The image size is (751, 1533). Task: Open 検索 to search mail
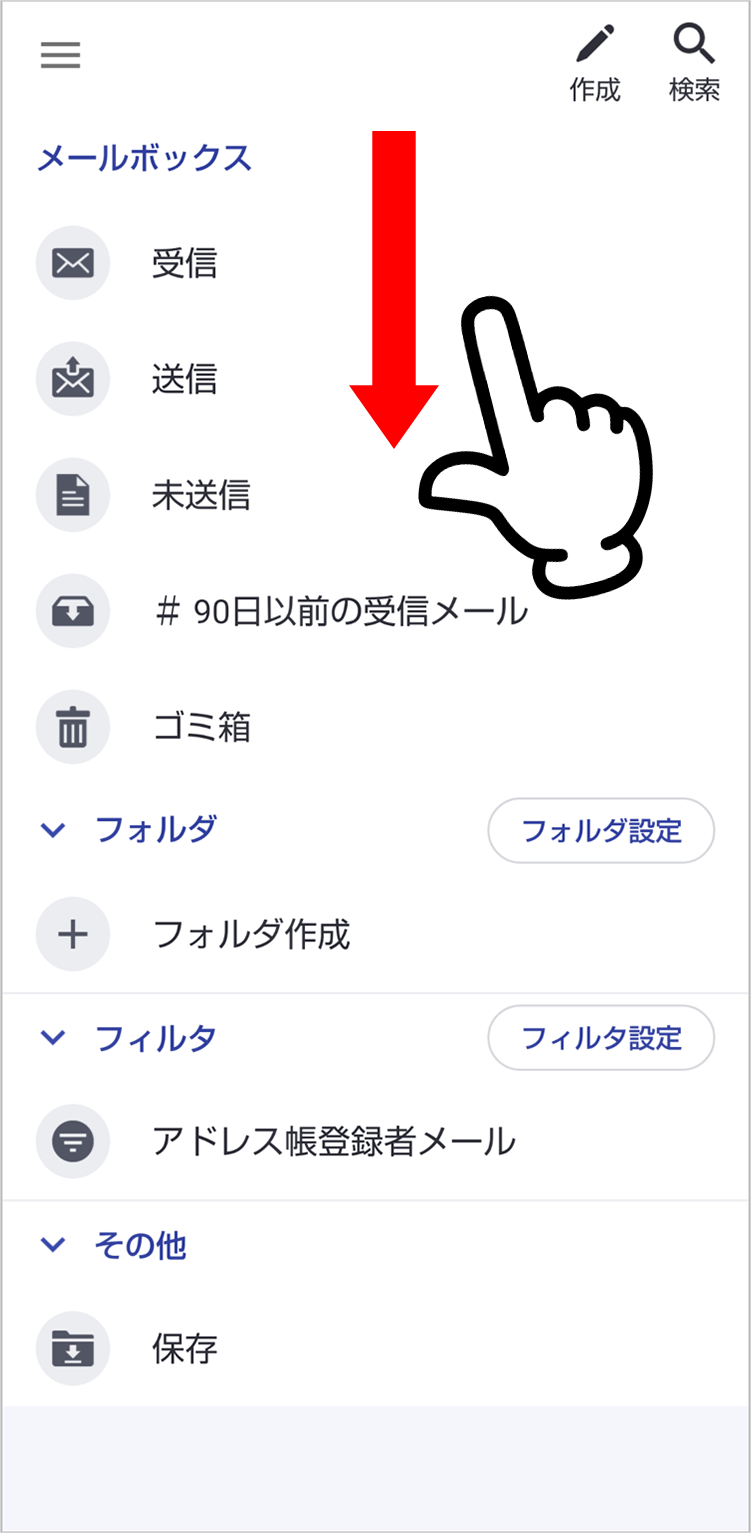coord(694,64)
